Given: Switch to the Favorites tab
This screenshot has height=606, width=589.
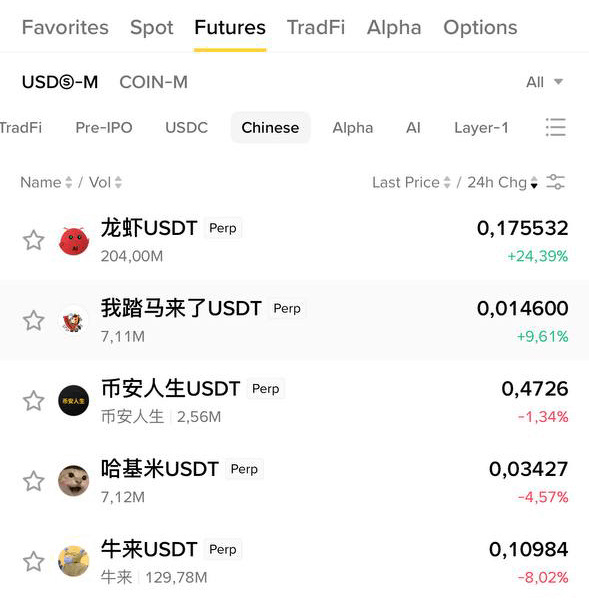Looking at the screenshot, I should click(65, 27).
